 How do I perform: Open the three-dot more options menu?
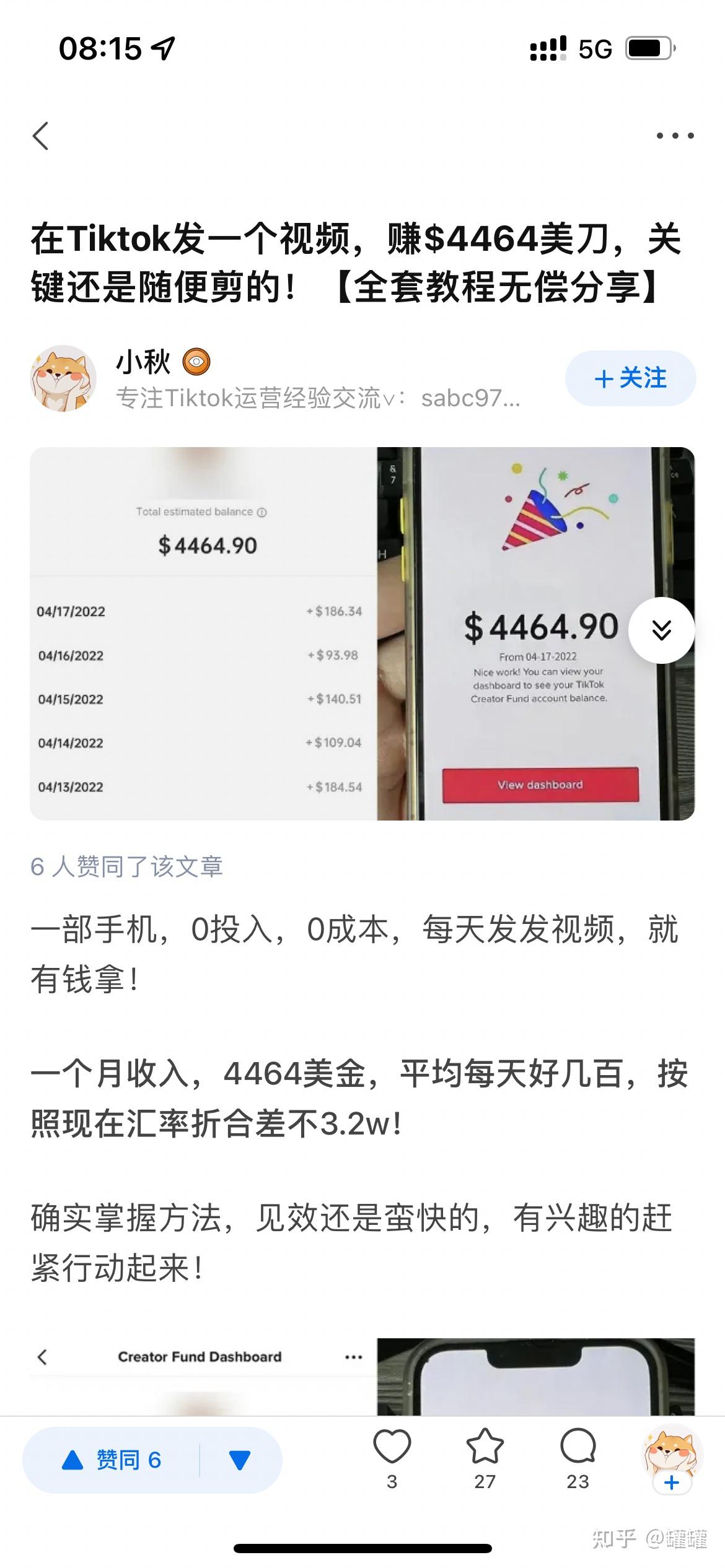click(x=675, y=136)
